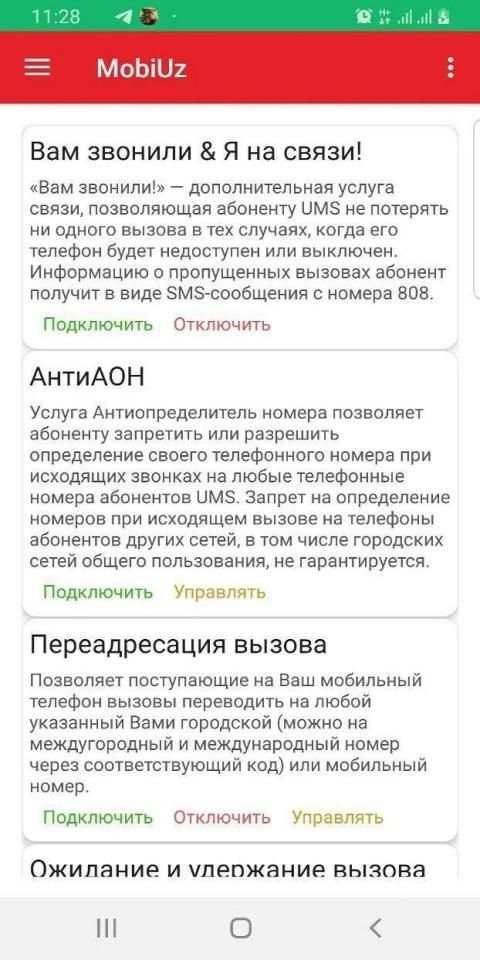The width and height of the screenshot is (480, 960).
Task: Go back with system back button
Action: click(x=375, y=928)
